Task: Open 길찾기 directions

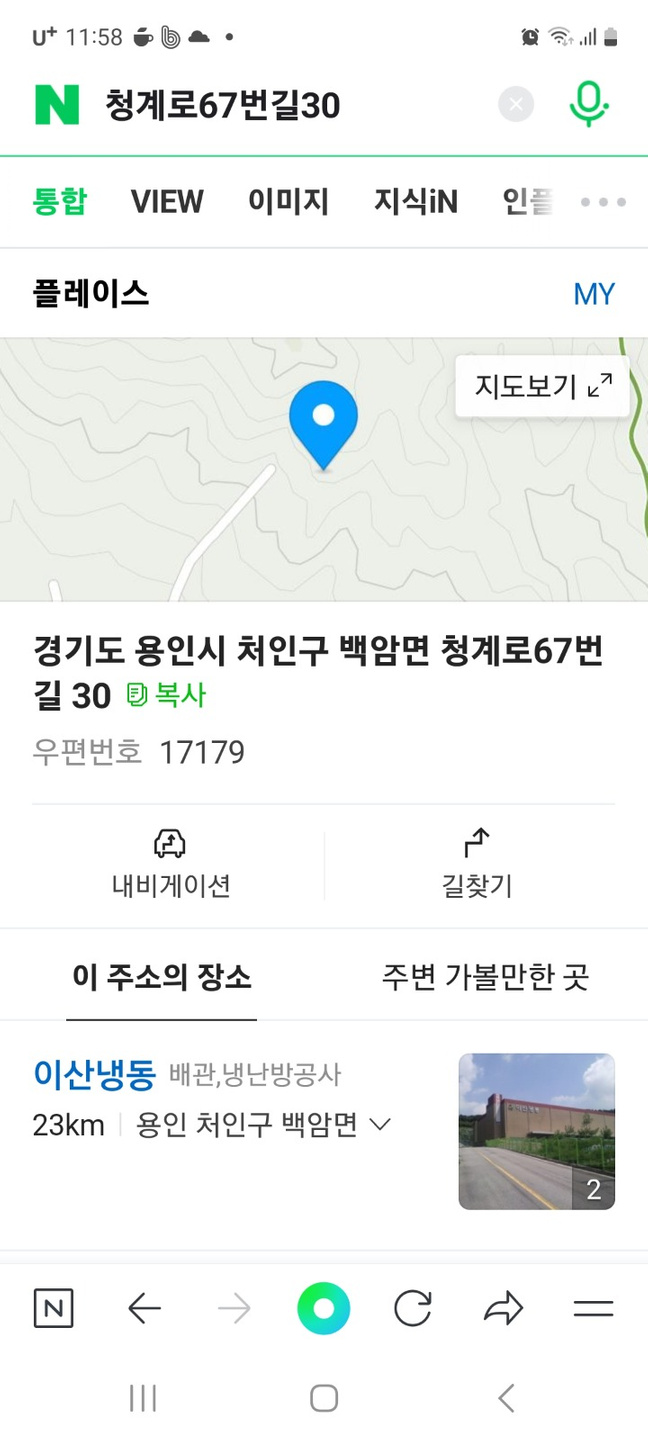Action: [x=477, y=865]
